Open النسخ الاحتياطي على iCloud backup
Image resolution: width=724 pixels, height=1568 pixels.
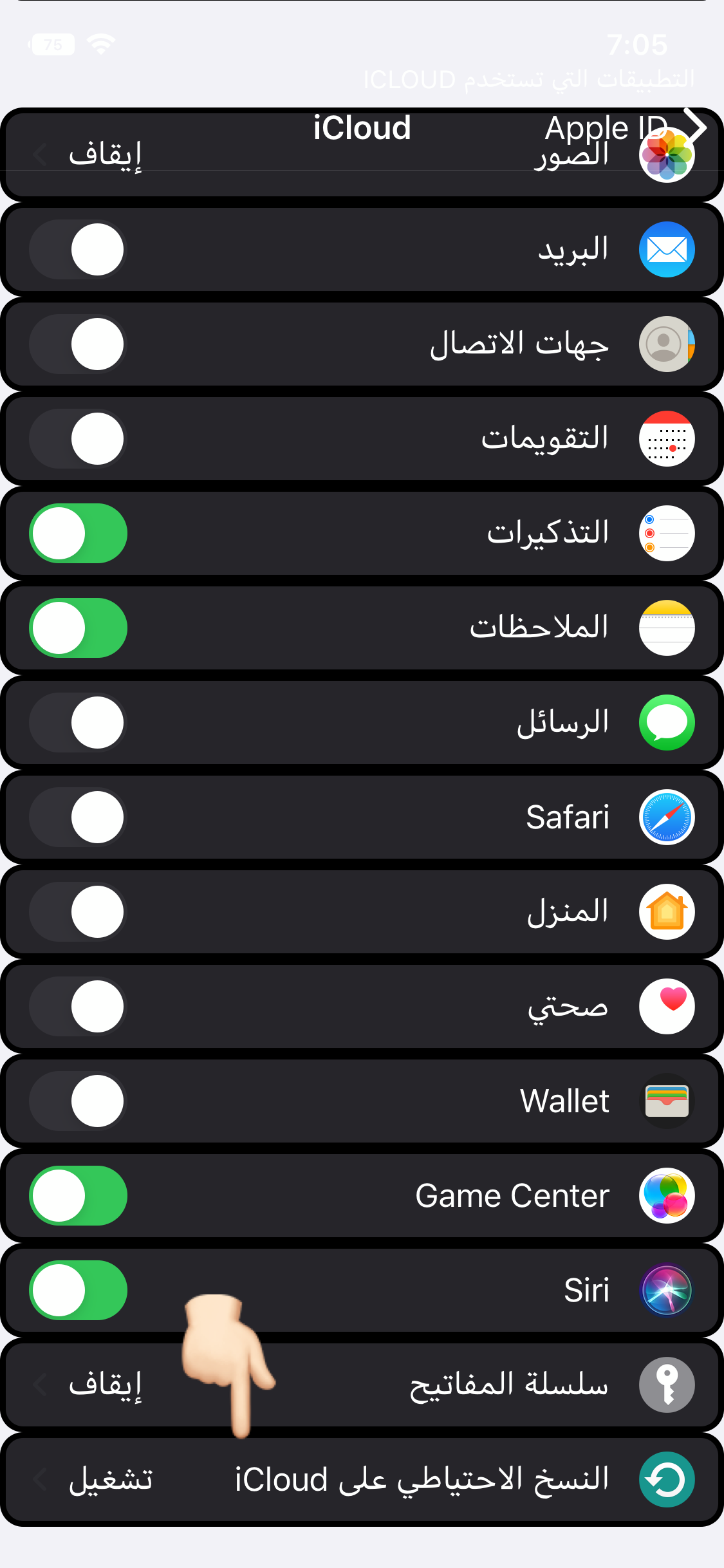[x=362, y=1479]
